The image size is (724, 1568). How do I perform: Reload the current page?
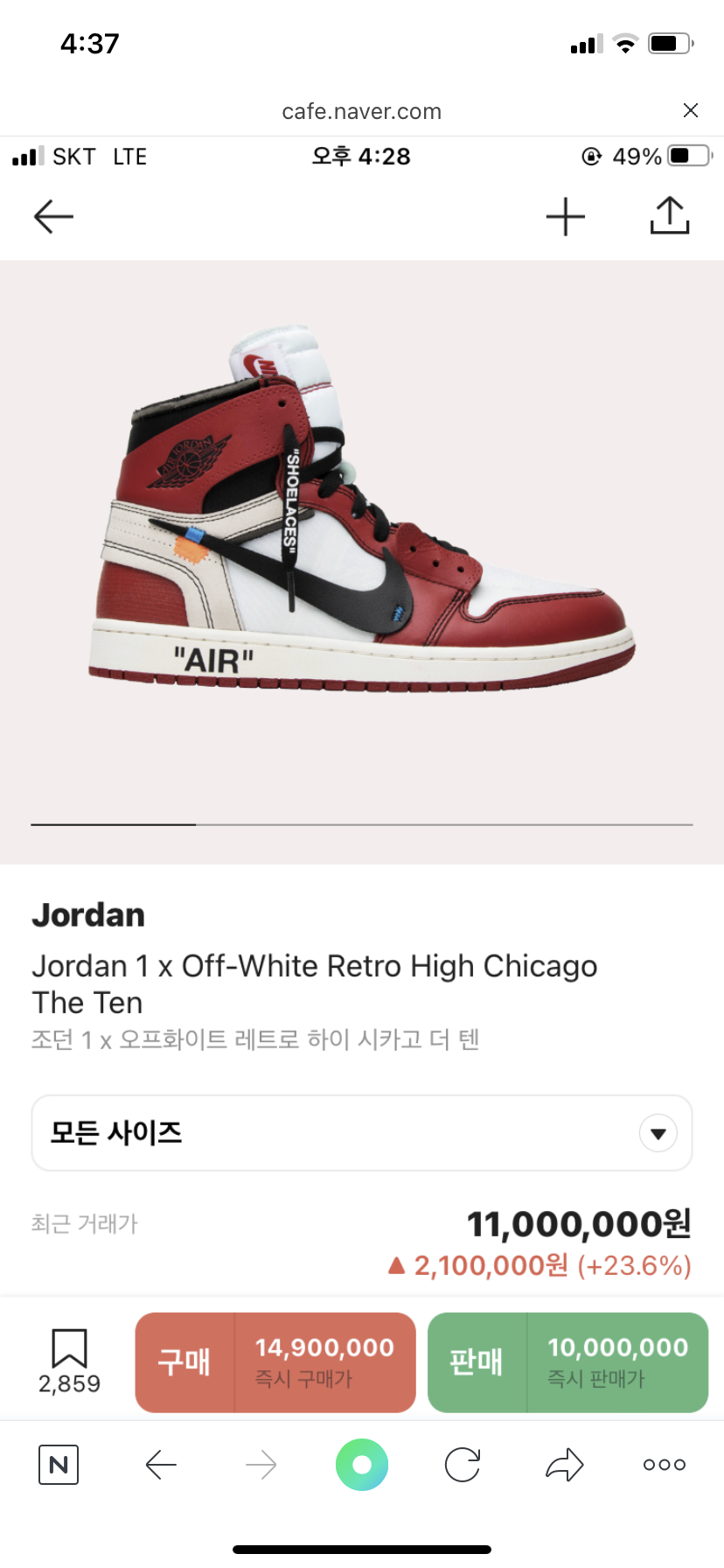[463, 1465]
